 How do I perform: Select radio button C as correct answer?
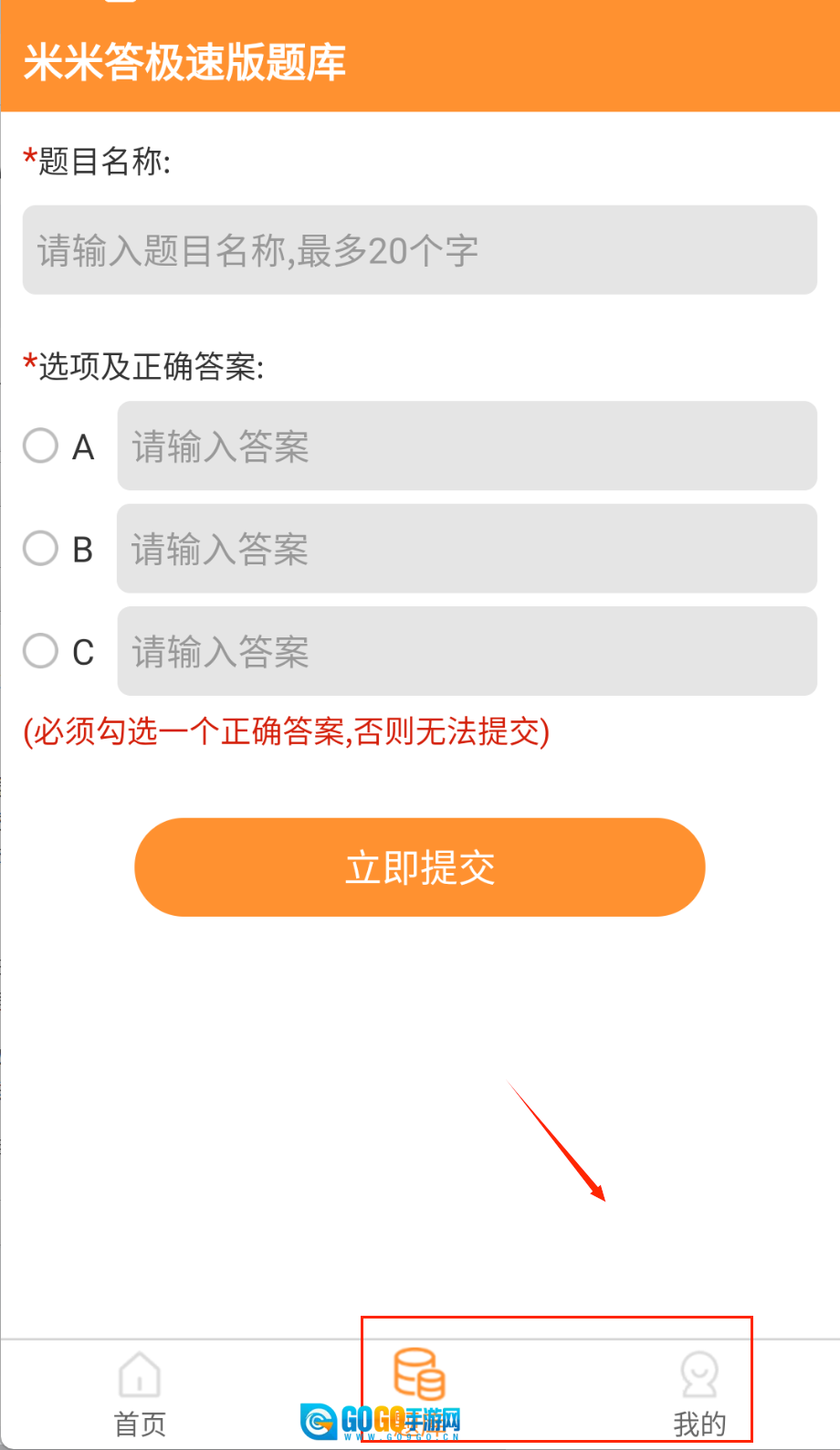point(40,651)
